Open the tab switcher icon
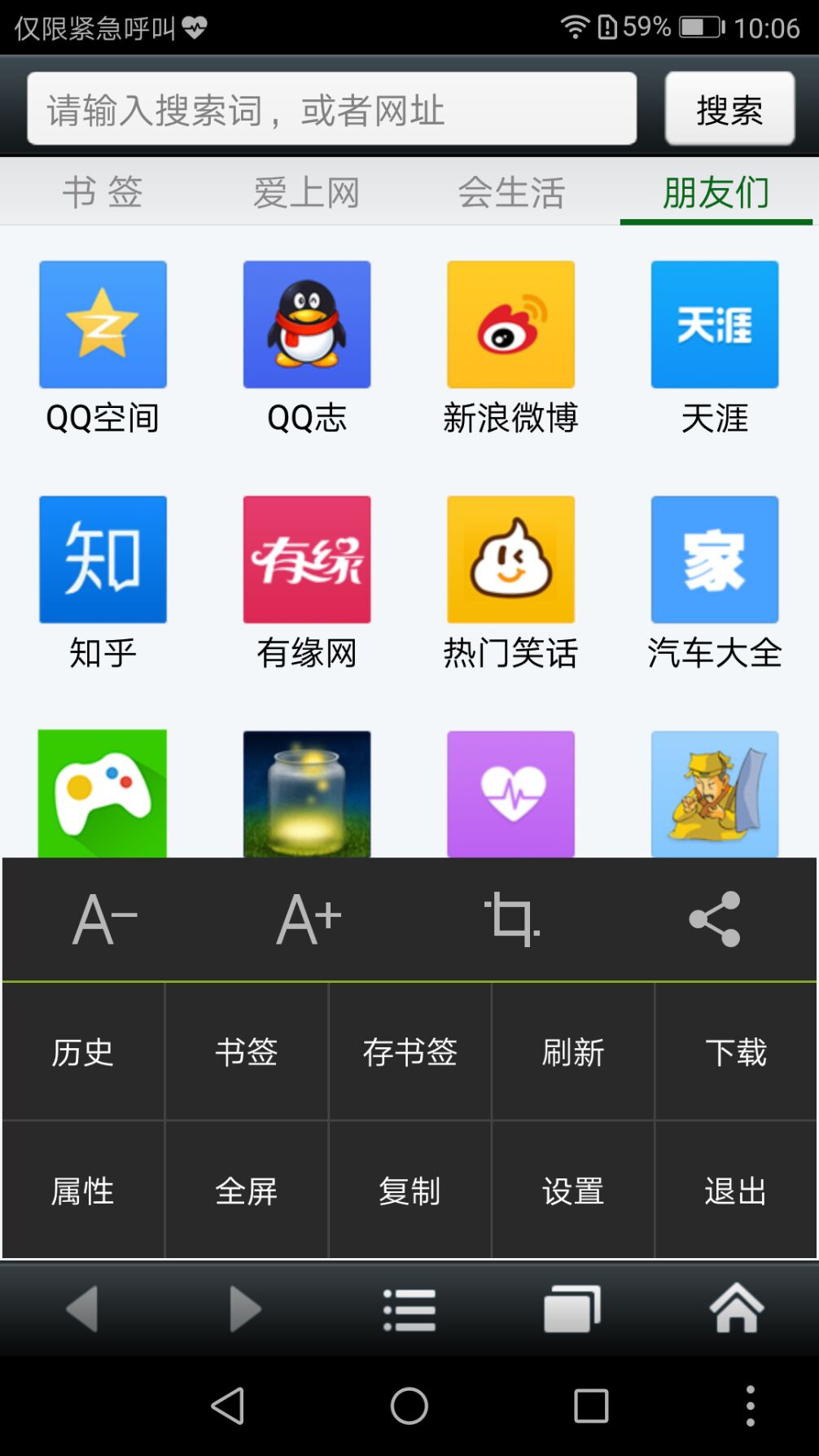The height and width of the screenshot is (1456, 819). [572, 1309]
